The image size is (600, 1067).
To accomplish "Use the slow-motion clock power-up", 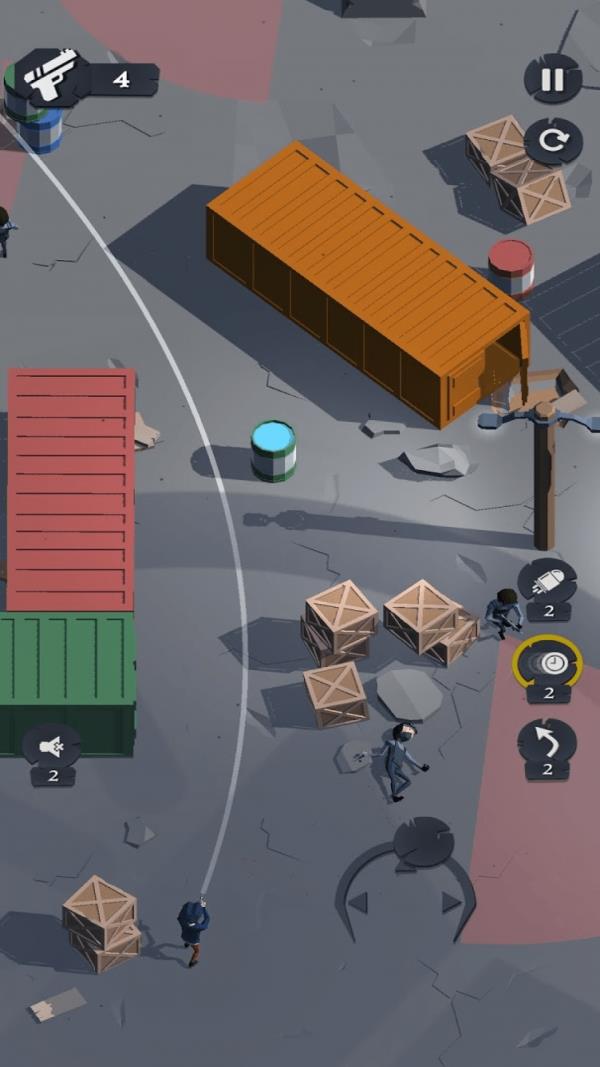I will pos(547,663).
